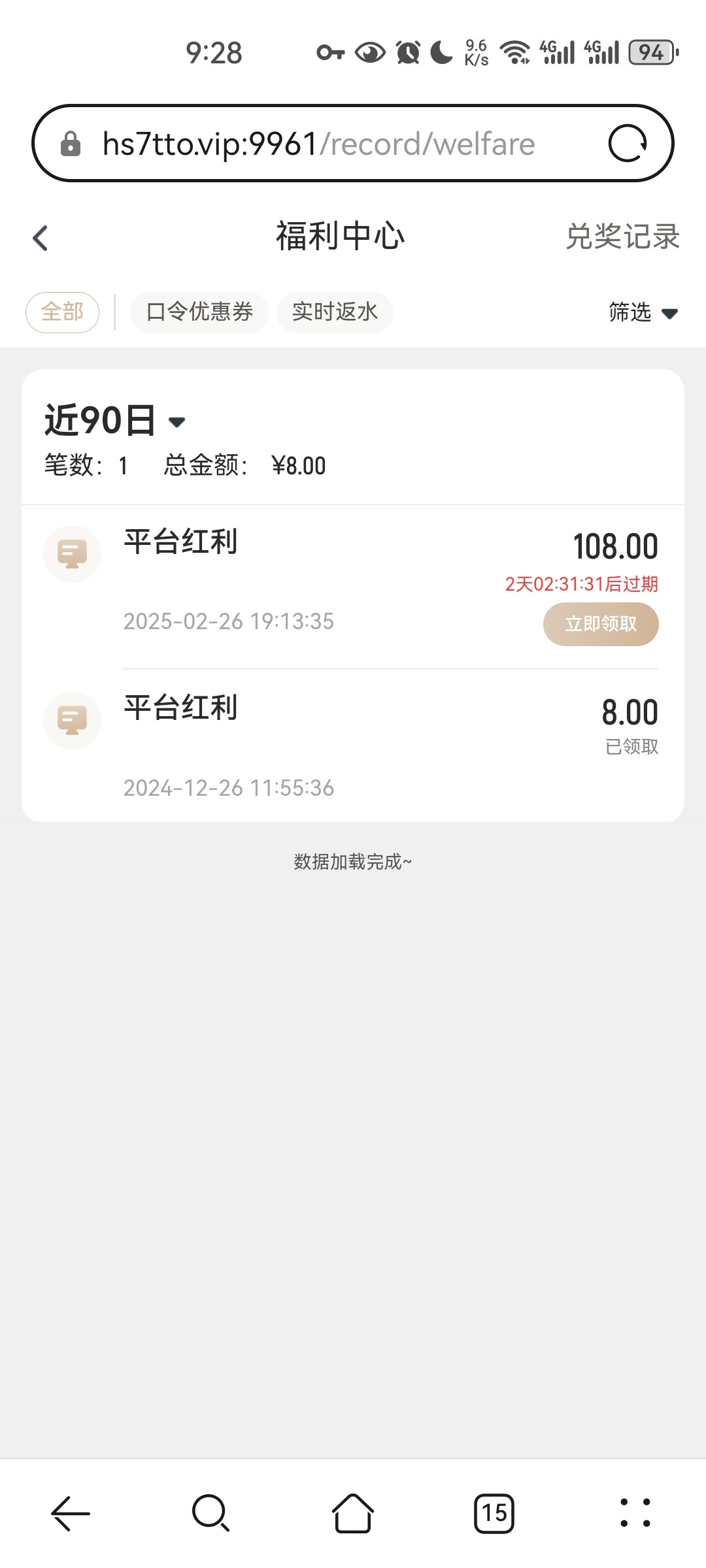Open the 筛选 dropdown
This screenshot has width=706, height=1568.
(643, 312)
